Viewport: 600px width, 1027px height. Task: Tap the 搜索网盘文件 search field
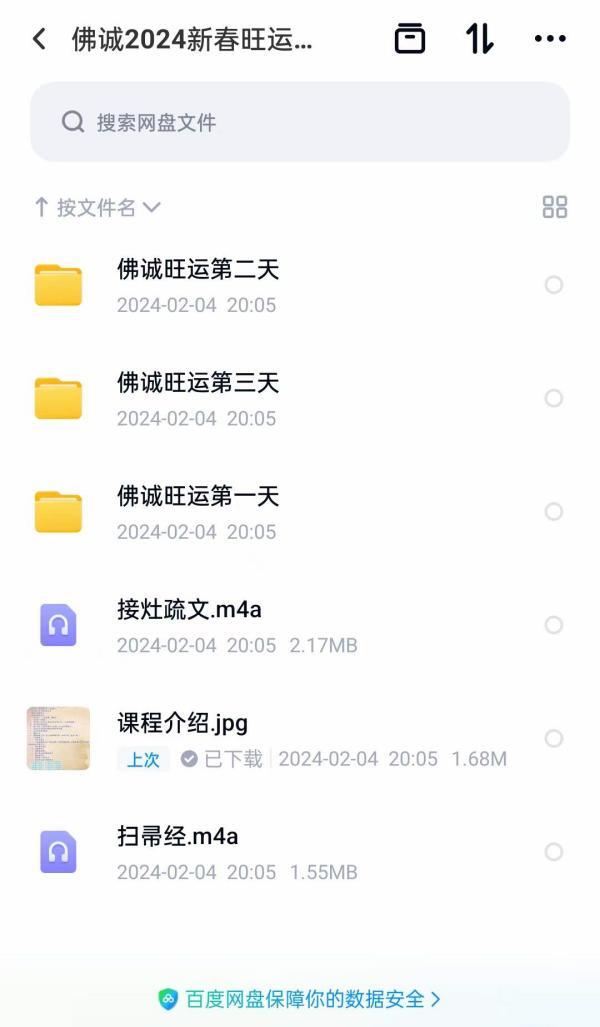300,122
